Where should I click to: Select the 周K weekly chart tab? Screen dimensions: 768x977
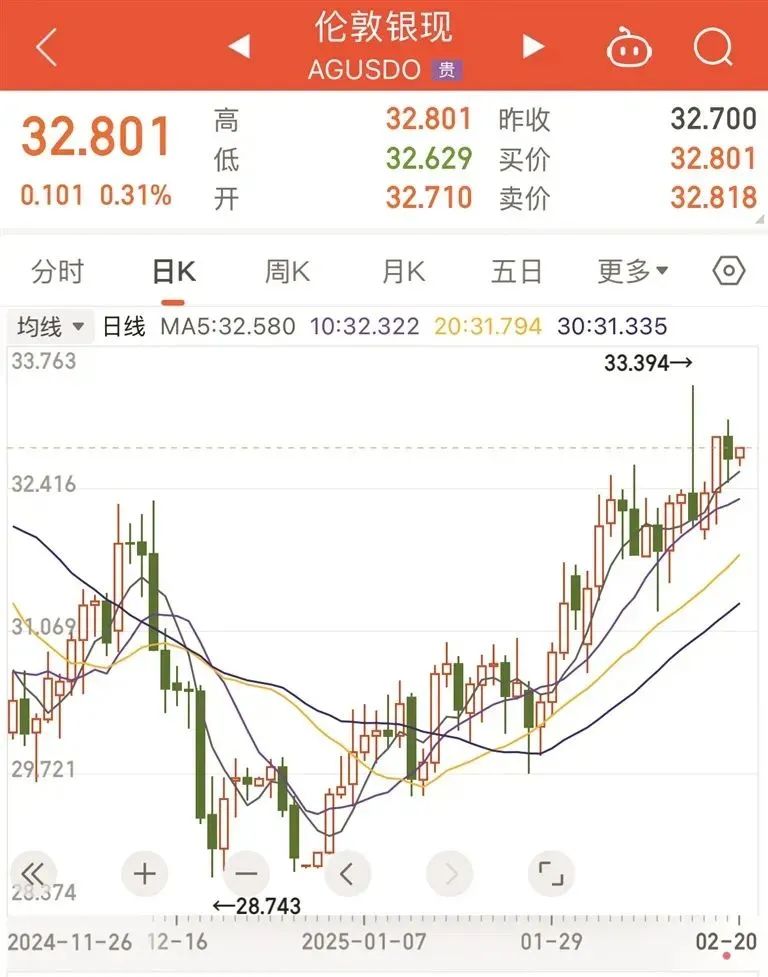[286, 271]
